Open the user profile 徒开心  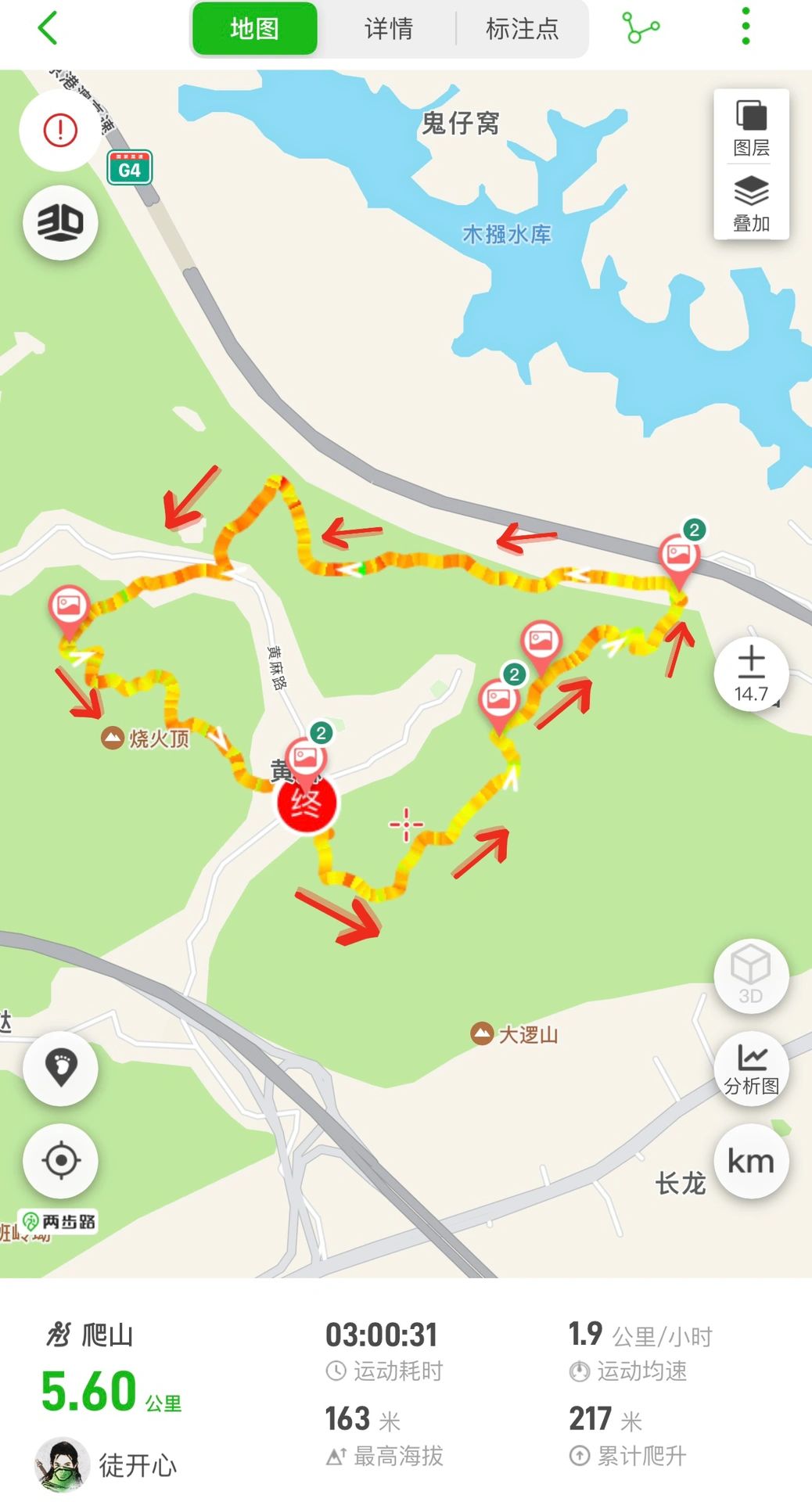pos(106,1465)
